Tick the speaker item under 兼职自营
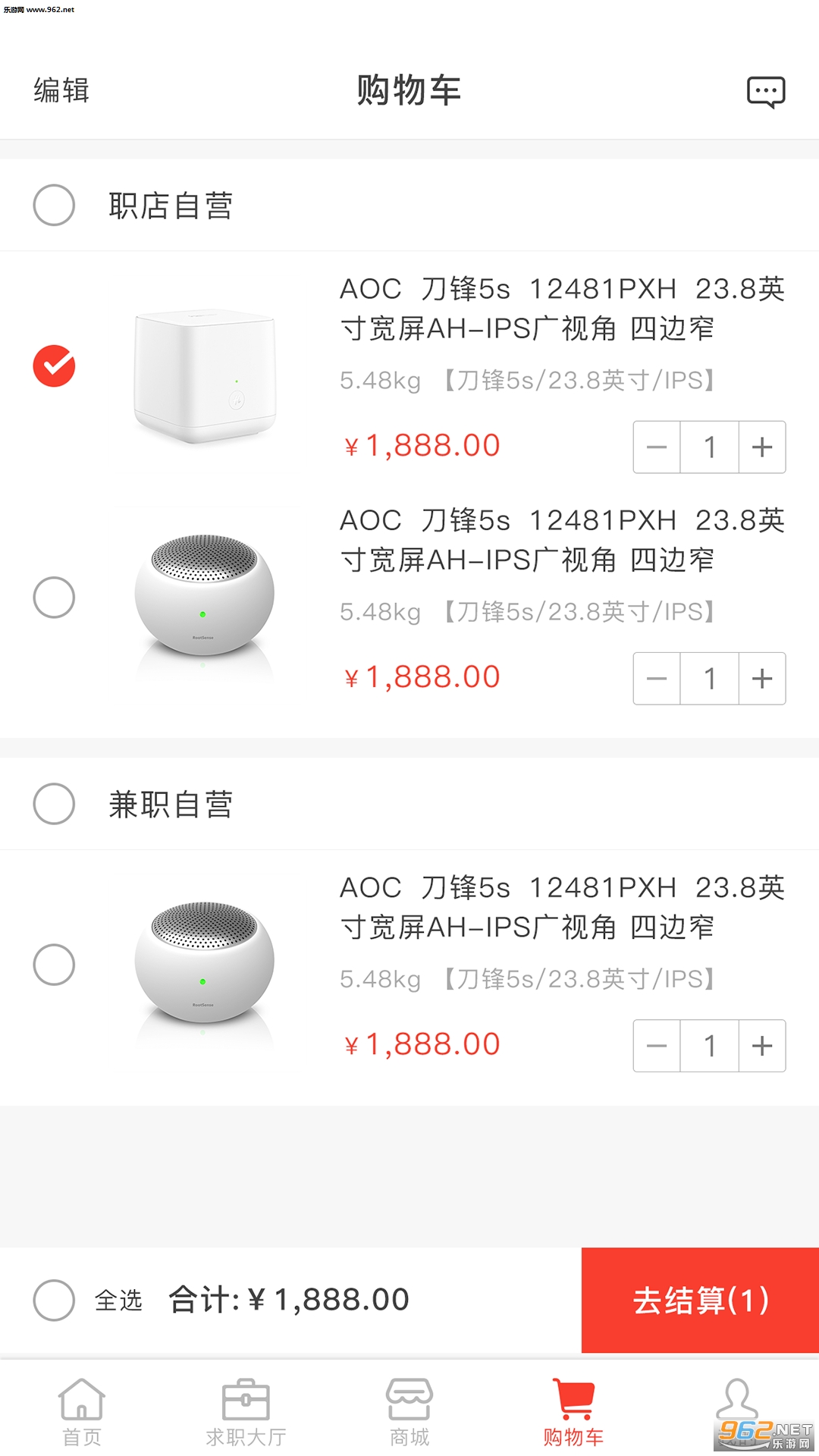819x1456 pixels. click(x=54, y=965)
